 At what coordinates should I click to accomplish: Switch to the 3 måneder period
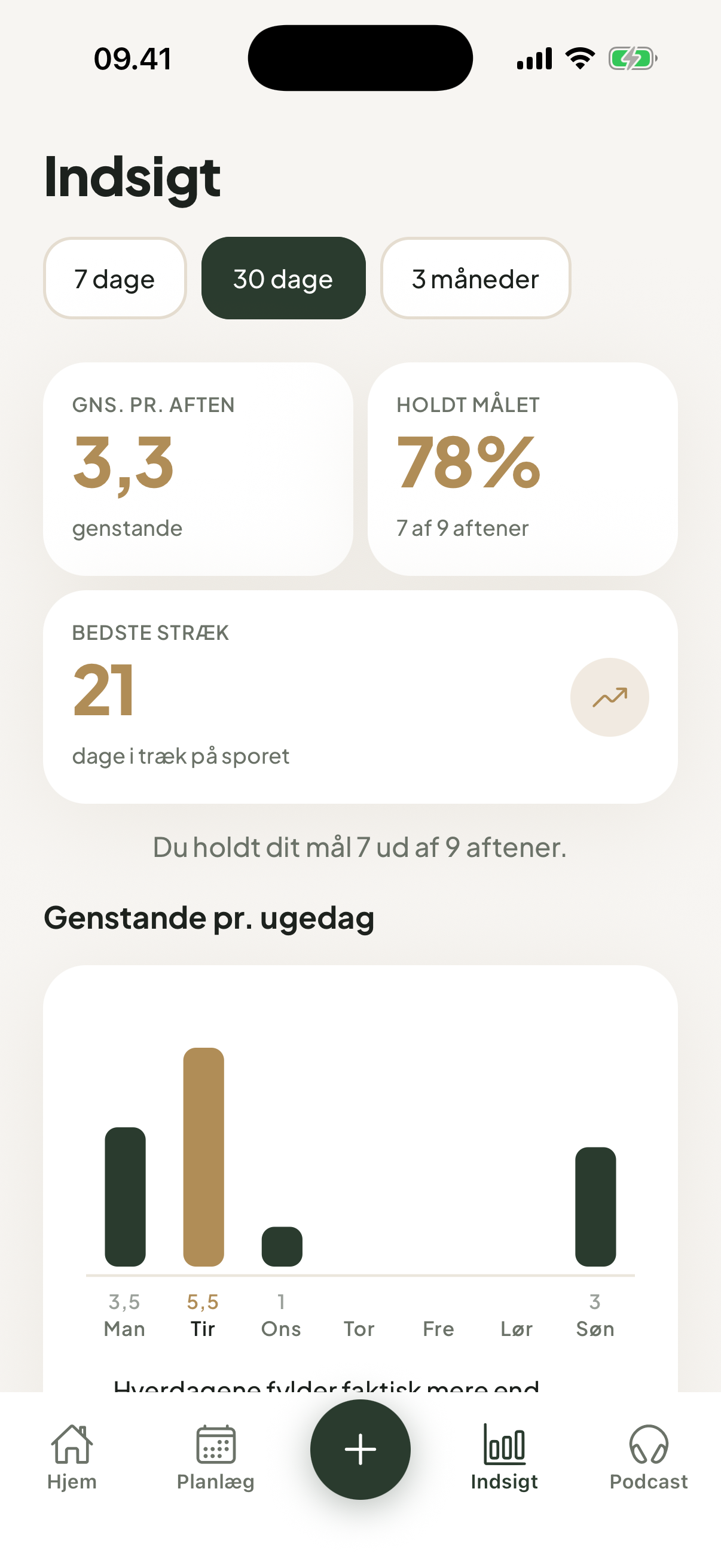click(x=475, y=278)
